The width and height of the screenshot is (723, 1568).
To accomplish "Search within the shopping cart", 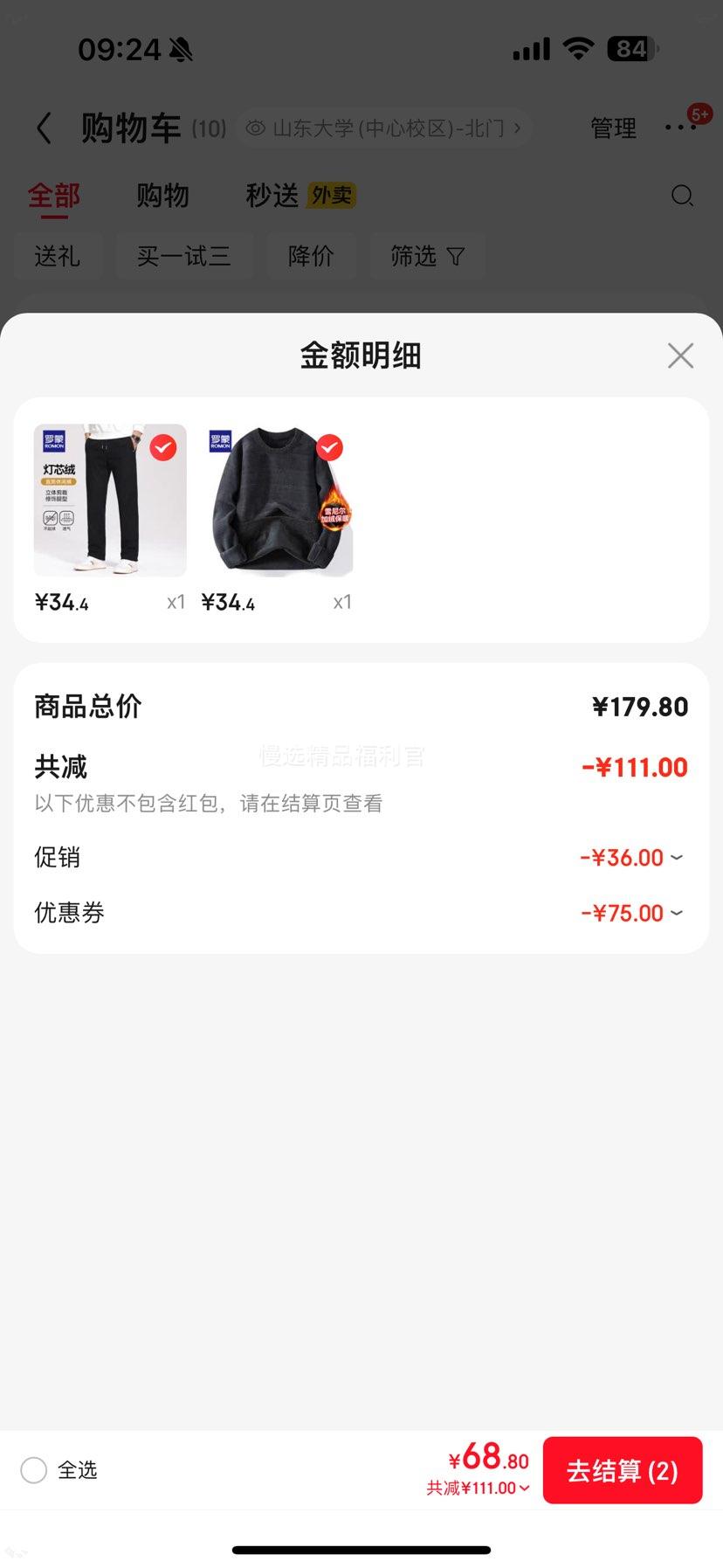I will pos(682,196).
